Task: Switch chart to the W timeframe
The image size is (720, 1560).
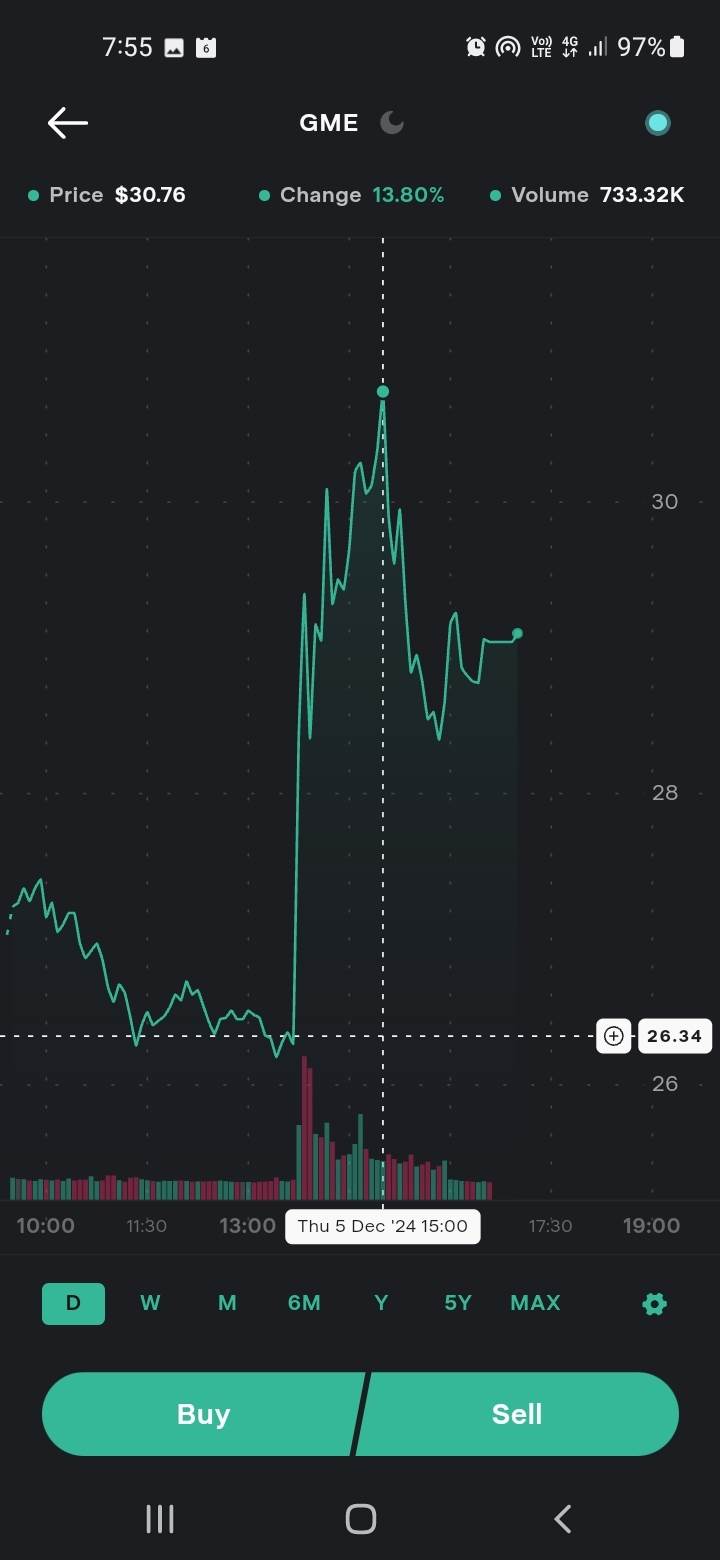Action: 150,1303
